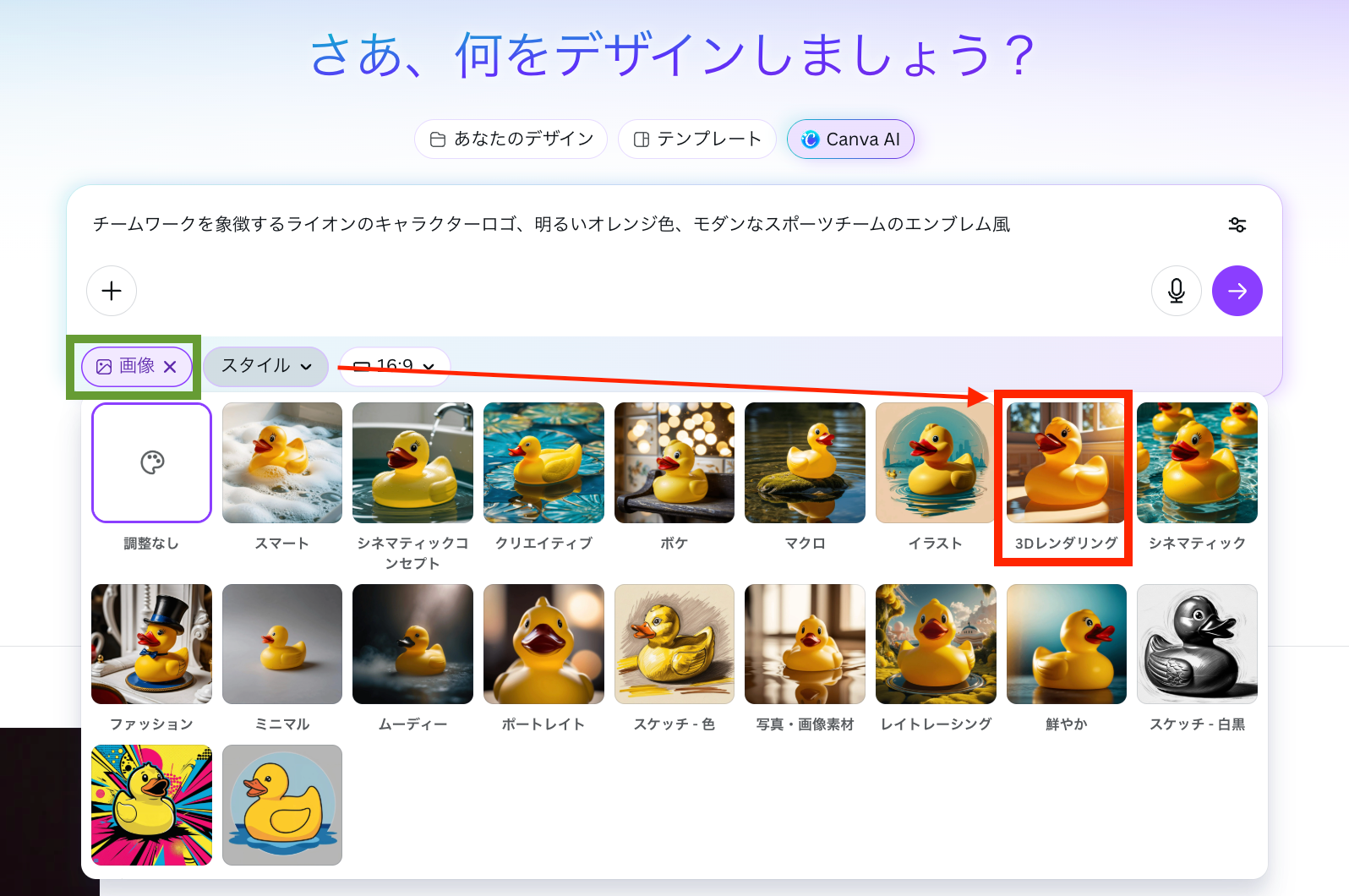Remove the 画像 chip
The width and height of the screenshot is (1349, 896).
(170, 367)
